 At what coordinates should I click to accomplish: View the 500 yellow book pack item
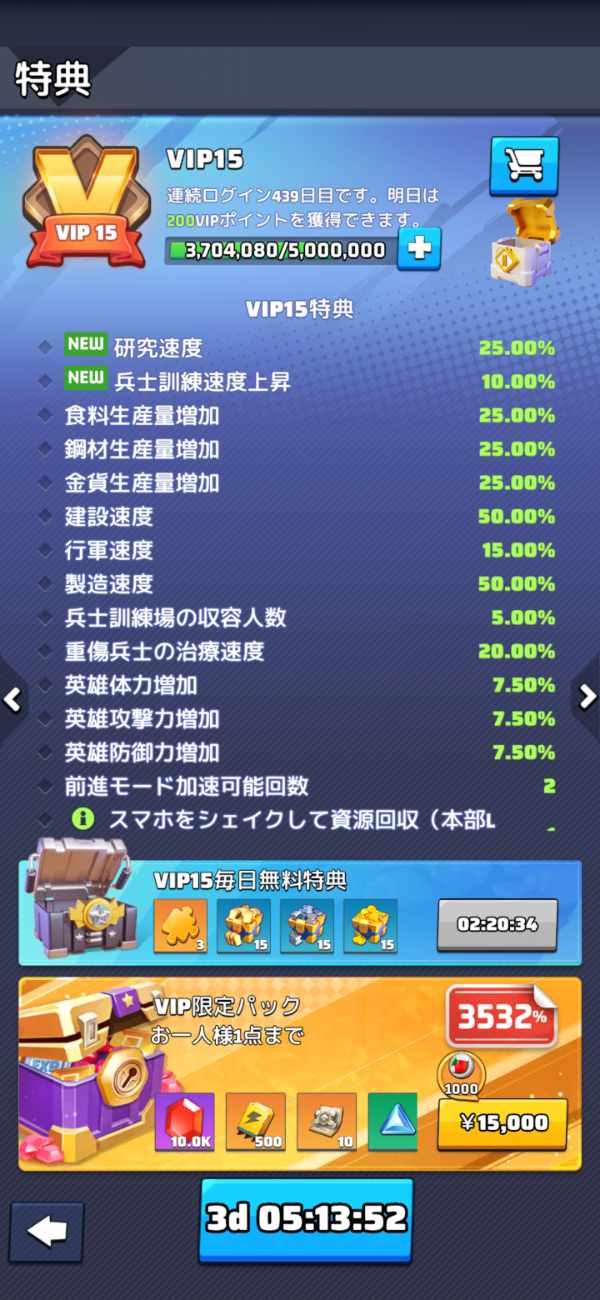[255, 1121]
